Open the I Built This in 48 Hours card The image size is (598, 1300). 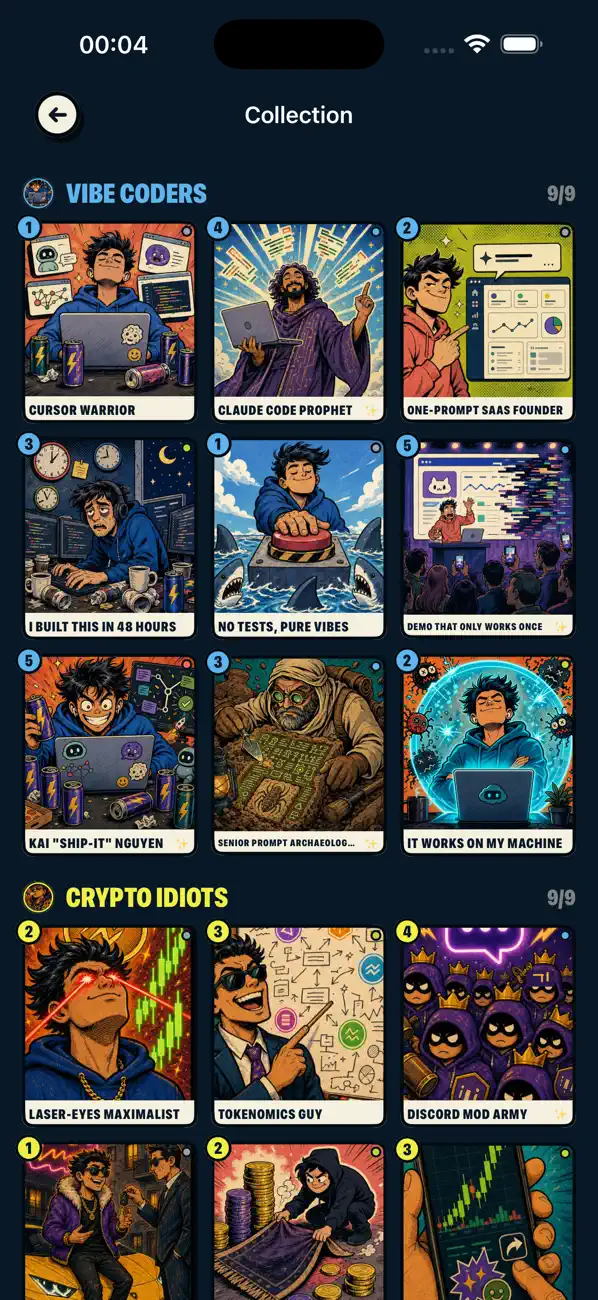(x=110, y=539)
